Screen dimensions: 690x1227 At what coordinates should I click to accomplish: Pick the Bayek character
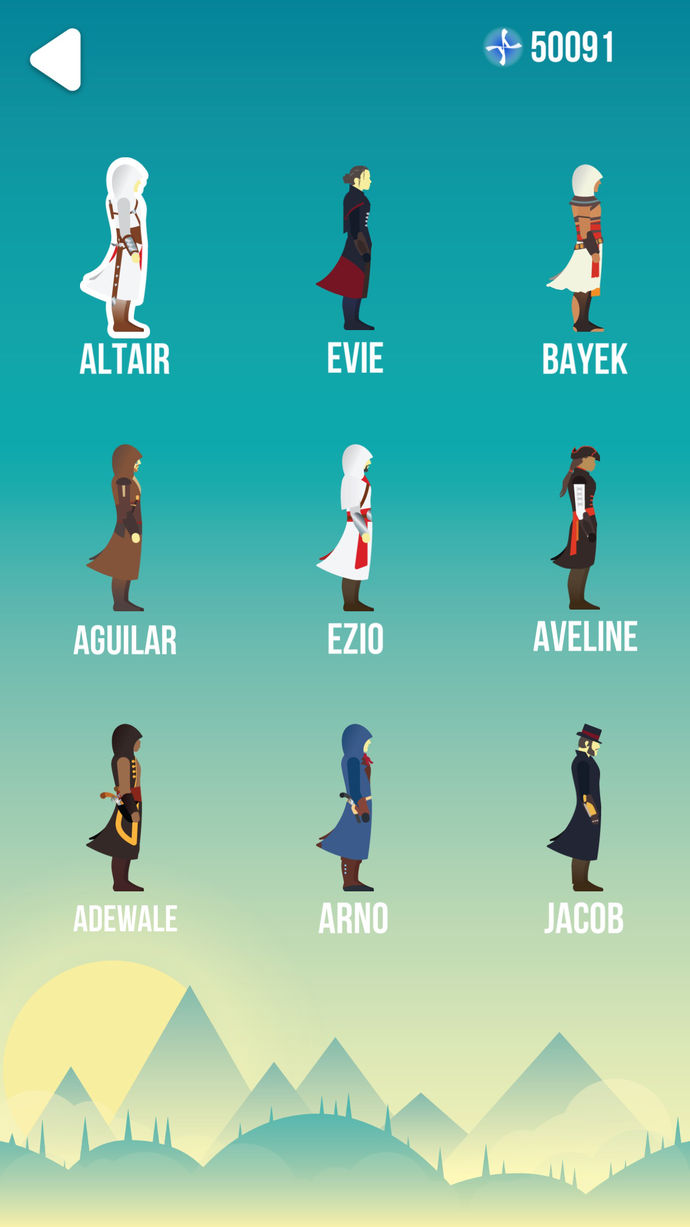tap(583, 248)
